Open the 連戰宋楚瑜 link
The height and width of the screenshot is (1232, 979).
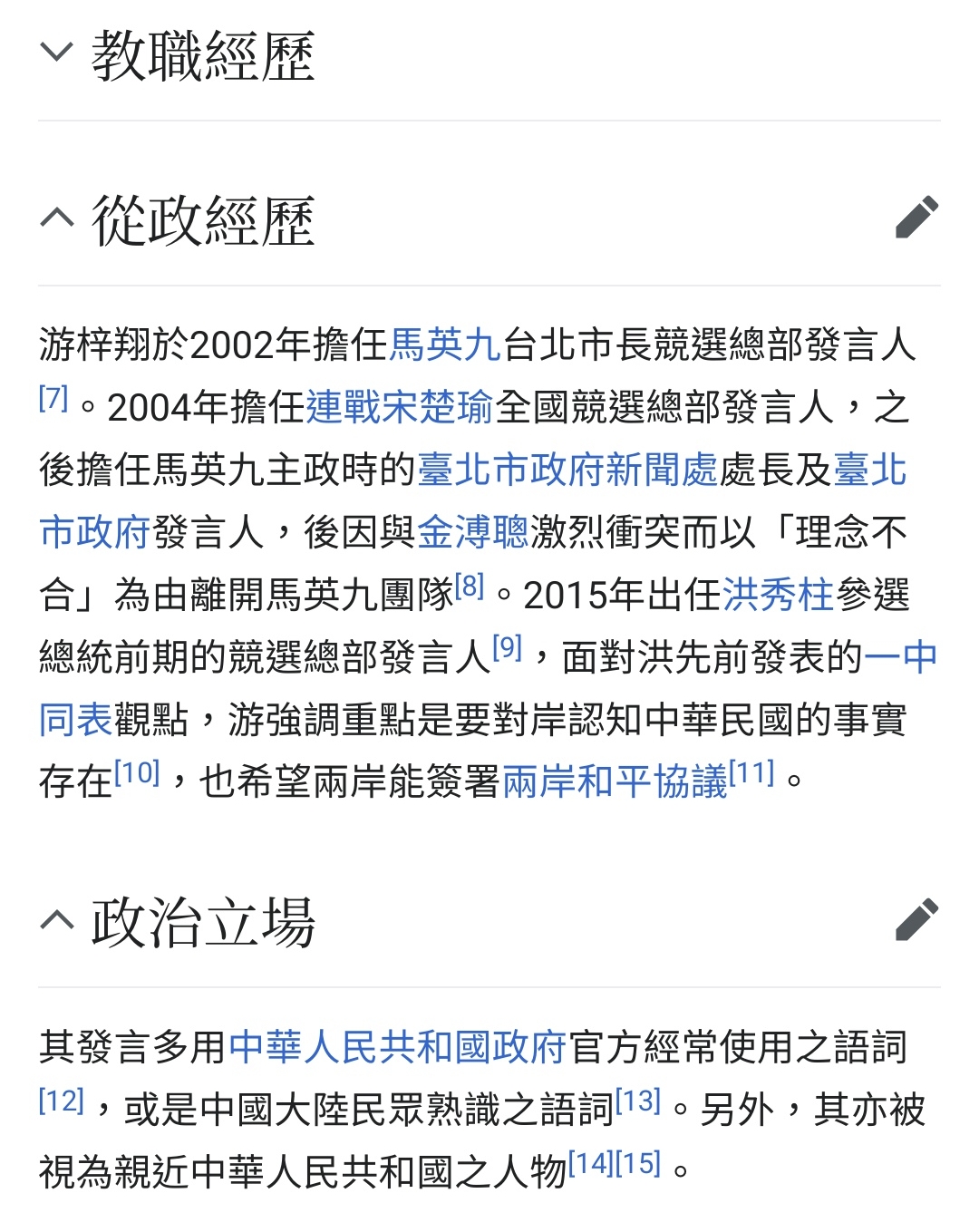[400, 407]
